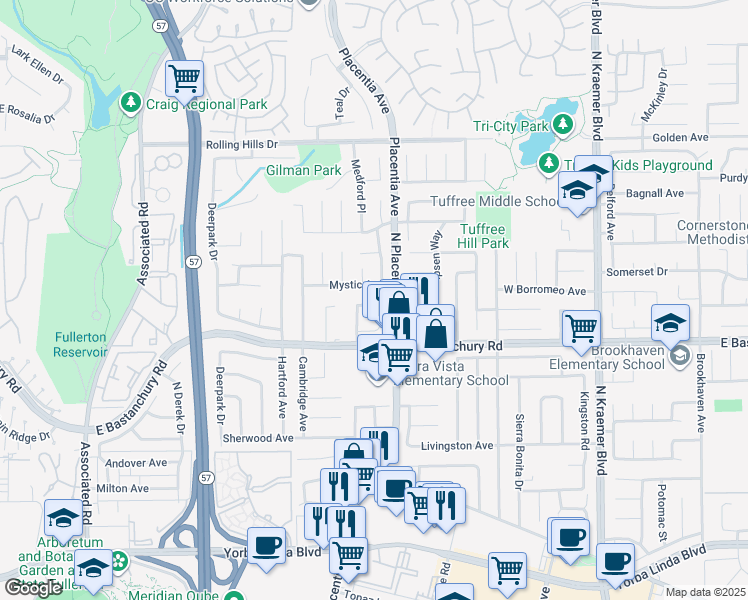Open the restaurant marker left of Livingston Ave
The image size is (748, 600).
[x=380, y=445]
